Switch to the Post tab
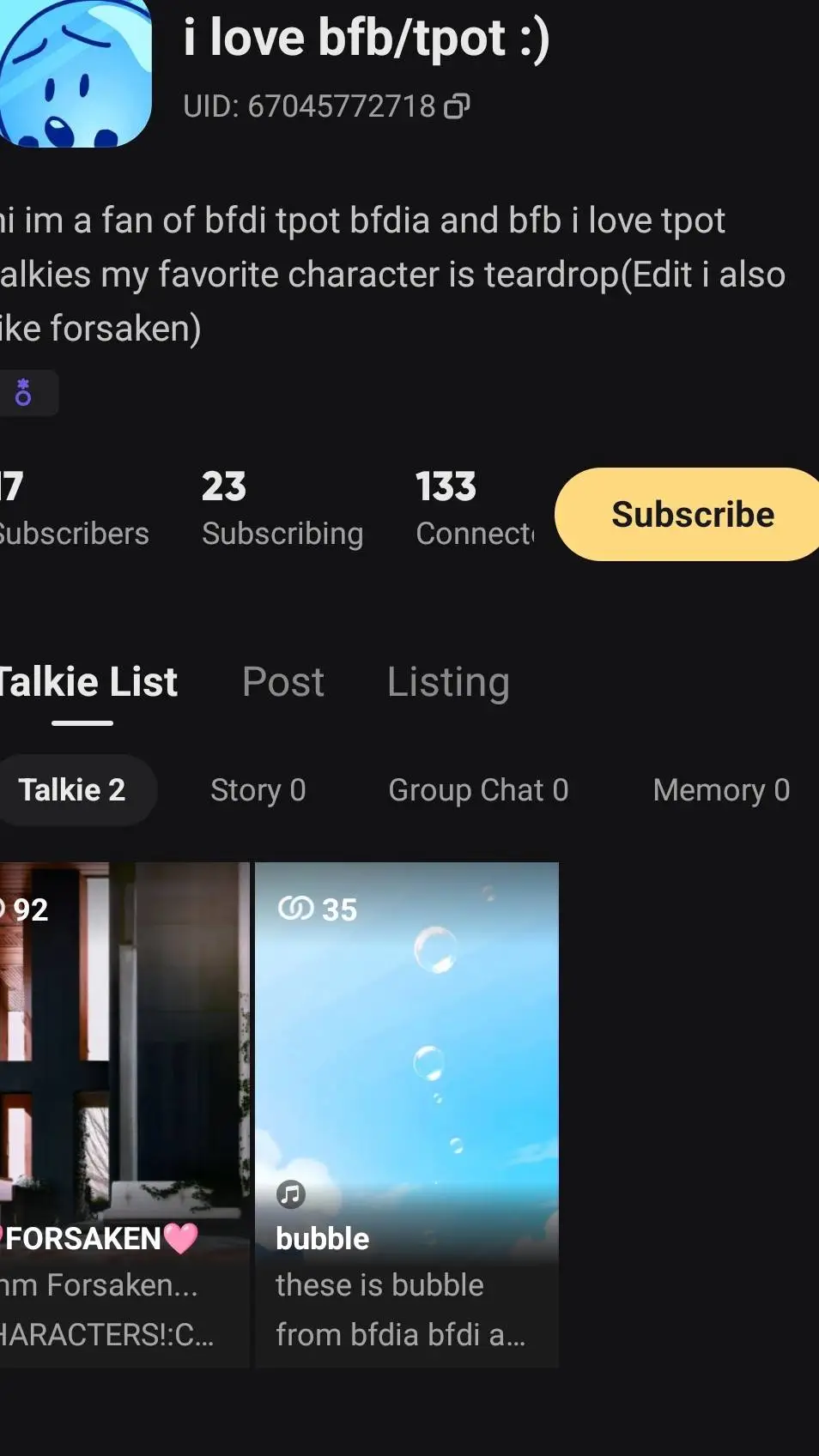The image size is (819, 1456). coord(283,683)
